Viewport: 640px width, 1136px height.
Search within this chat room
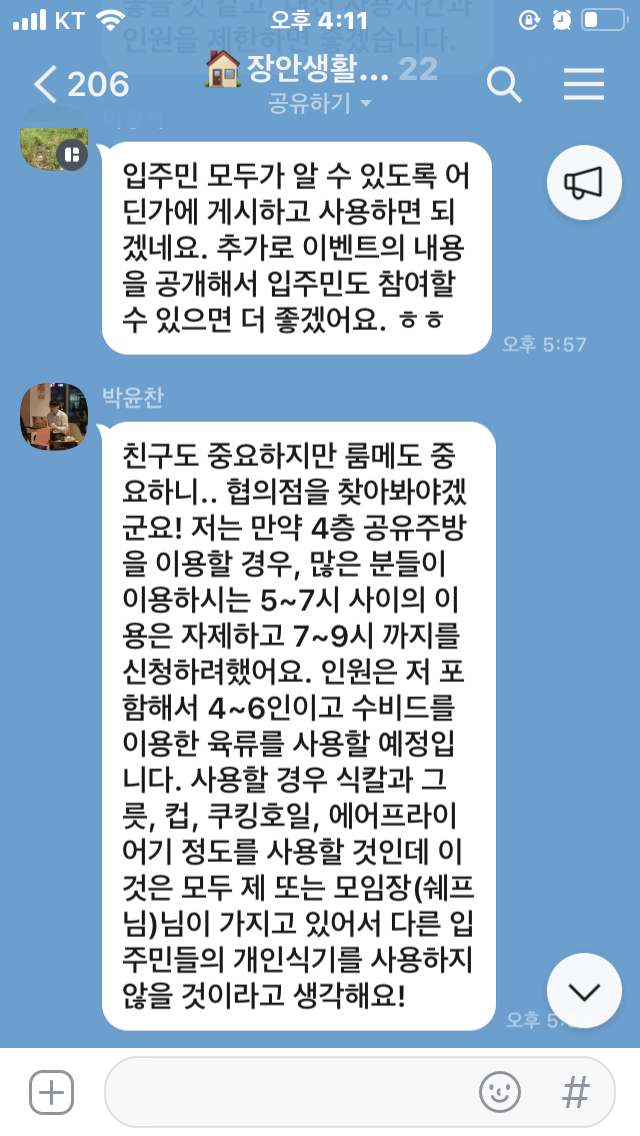click(505, 85)
